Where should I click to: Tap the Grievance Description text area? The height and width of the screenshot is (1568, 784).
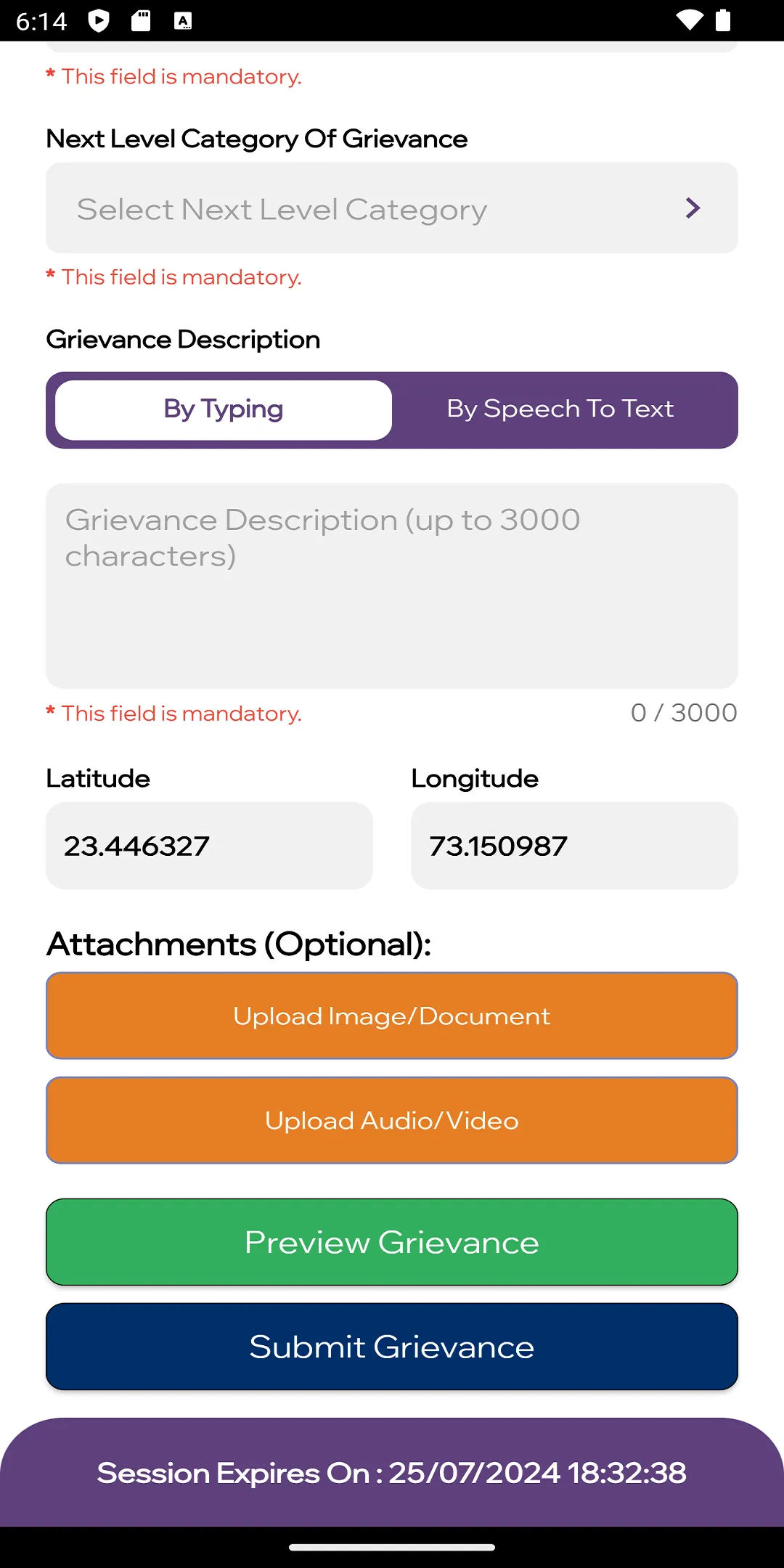coord(392,584)
